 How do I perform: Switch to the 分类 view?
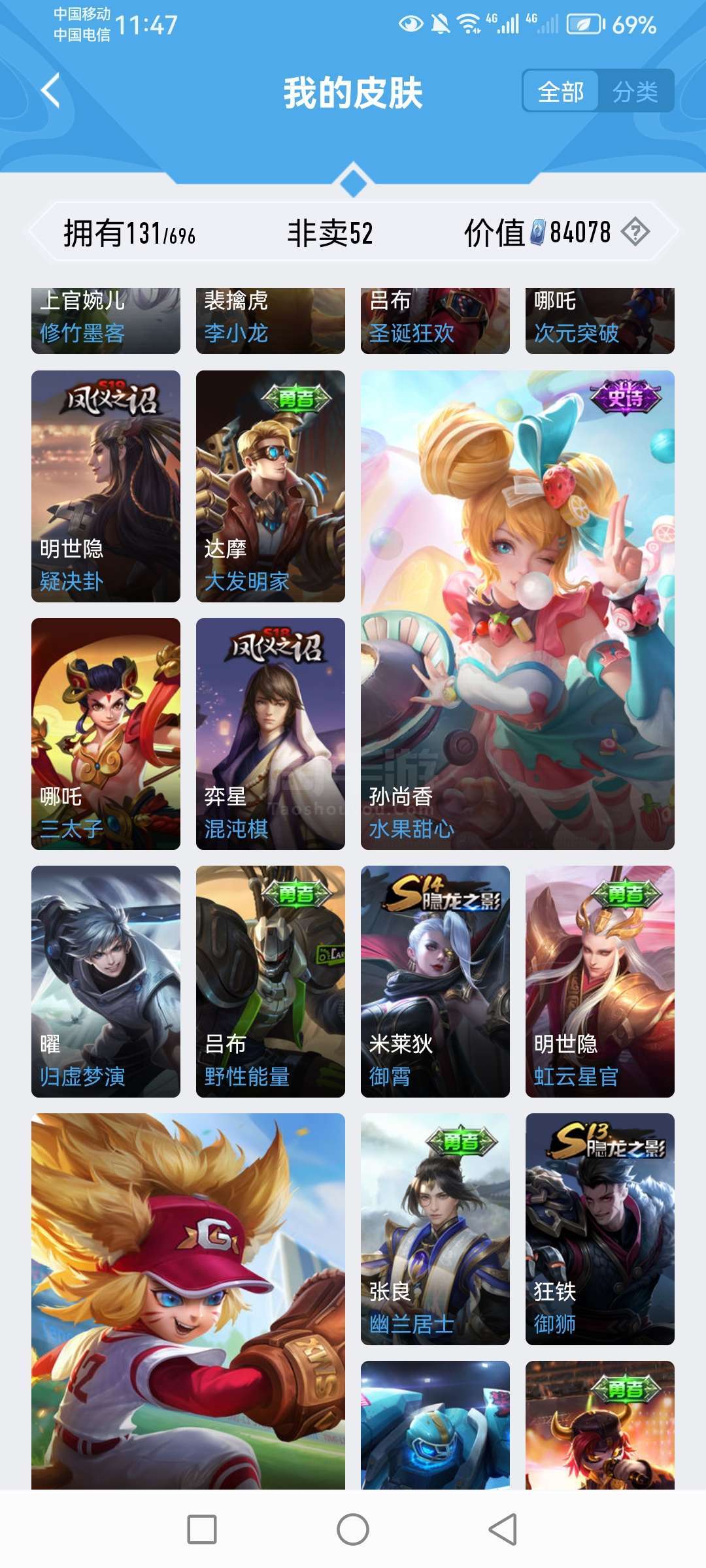[635, 91]
